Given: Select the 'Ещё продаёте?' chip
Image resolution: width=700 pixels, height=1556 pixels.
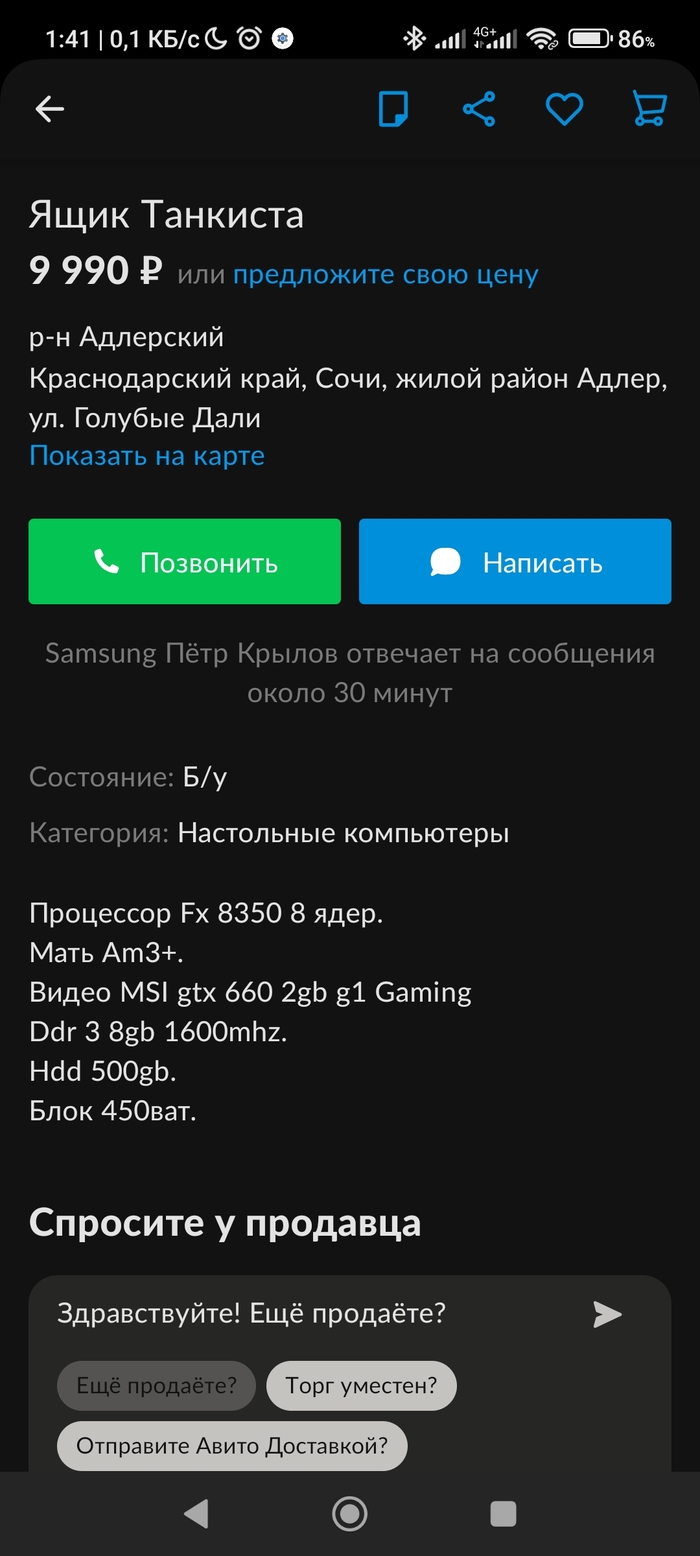Looking at the screenshot, I should [x=157, y=1386].
